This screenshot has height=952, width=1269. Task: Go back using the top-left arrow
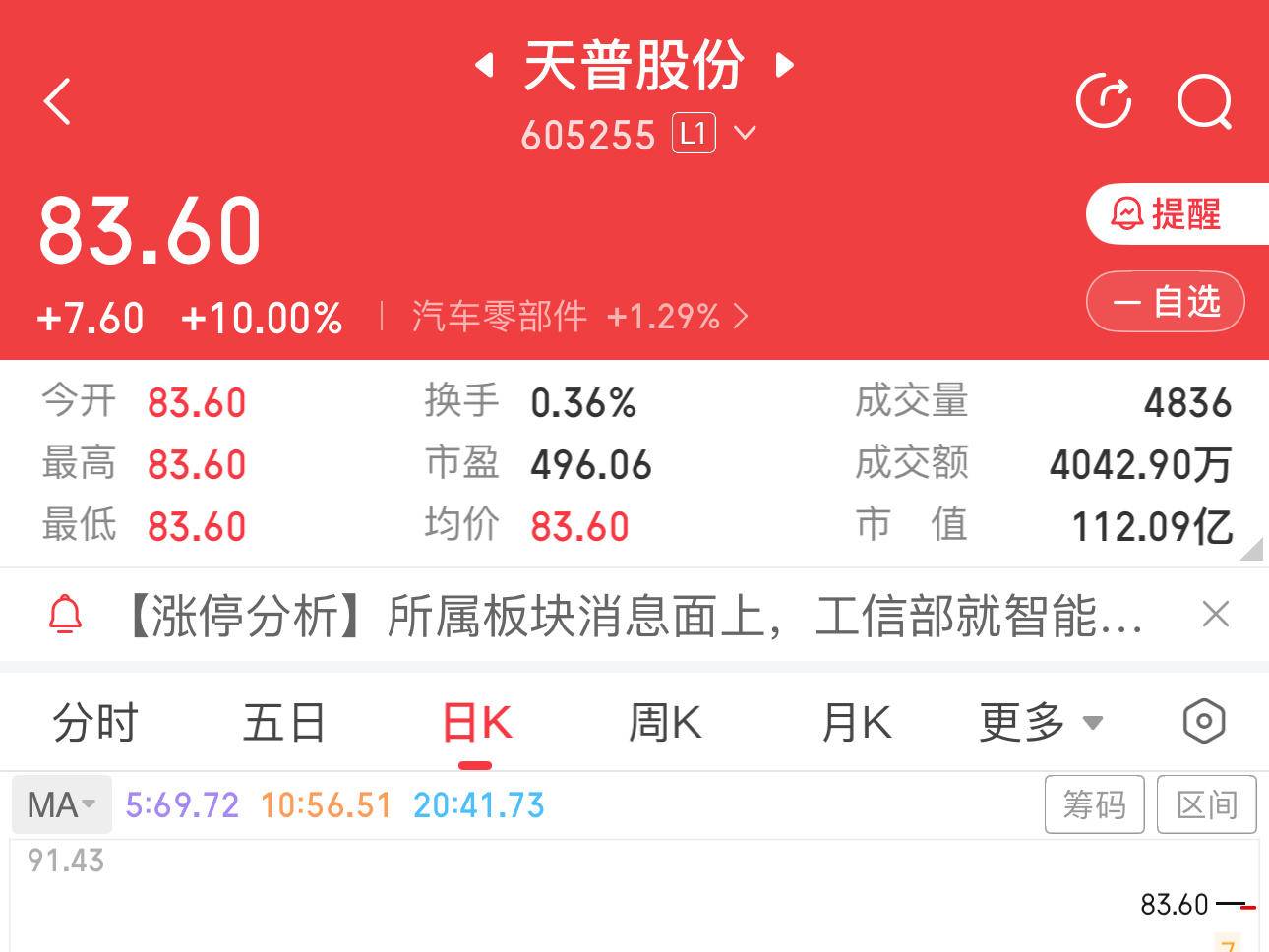click(x=58, y=101)
